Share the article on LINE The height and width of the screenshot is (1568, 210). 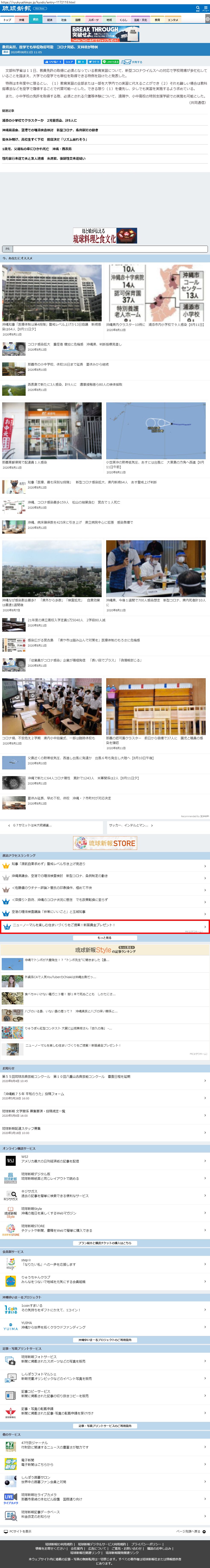111,62
